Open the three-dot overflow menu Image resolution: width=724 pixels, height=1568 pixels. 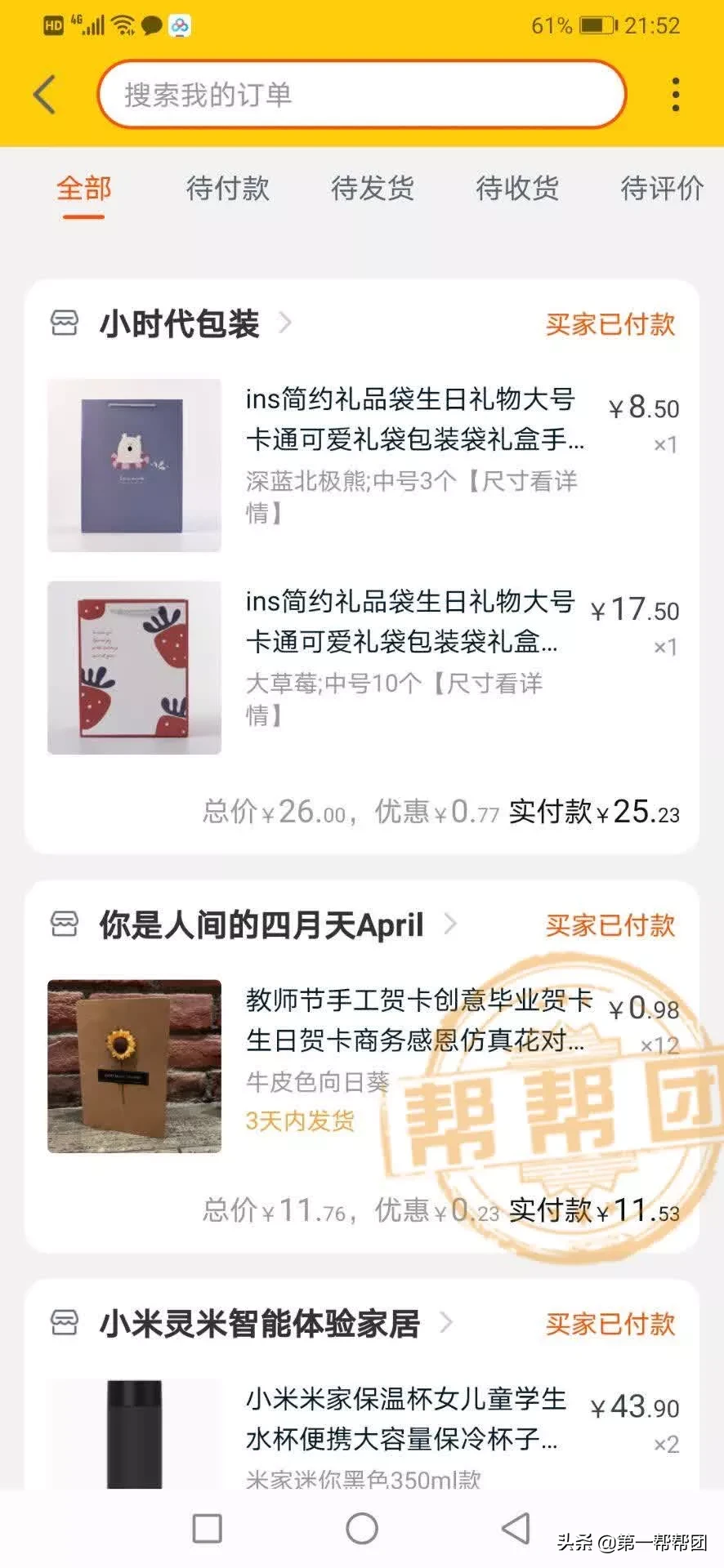[675, 95]
